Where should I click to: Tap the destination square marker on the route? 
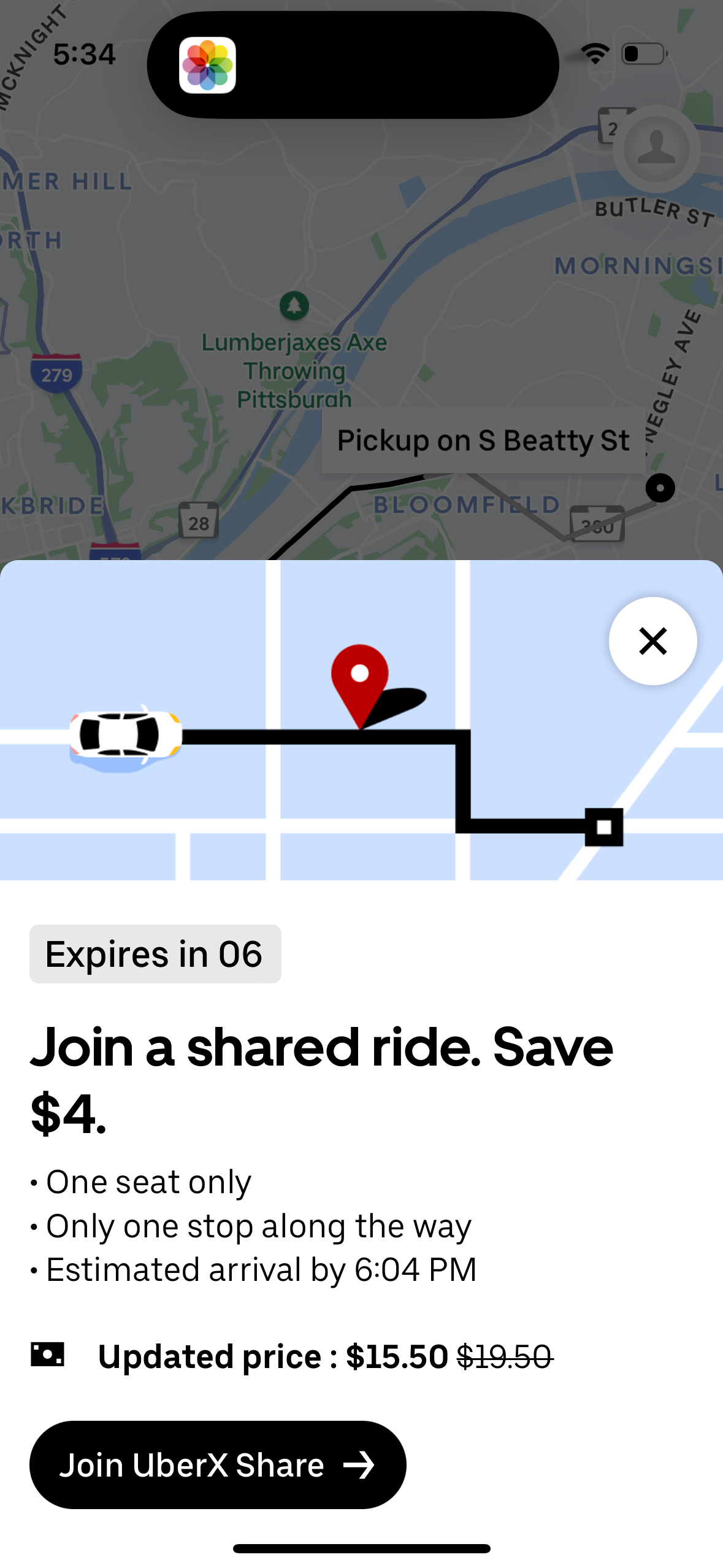point(604,828)
